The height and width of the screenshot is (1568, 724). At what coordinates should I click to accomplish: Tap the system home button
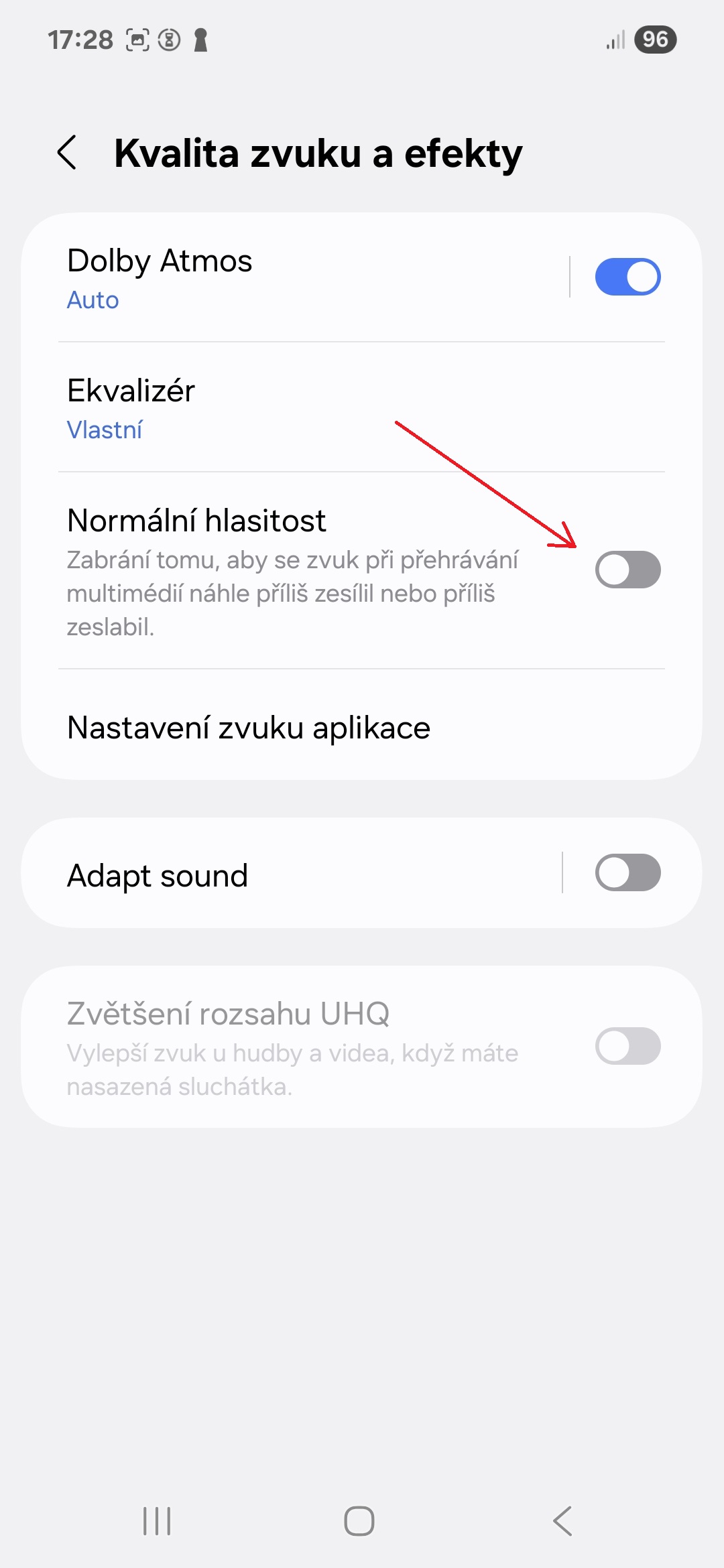click(x=359, y=1520)
